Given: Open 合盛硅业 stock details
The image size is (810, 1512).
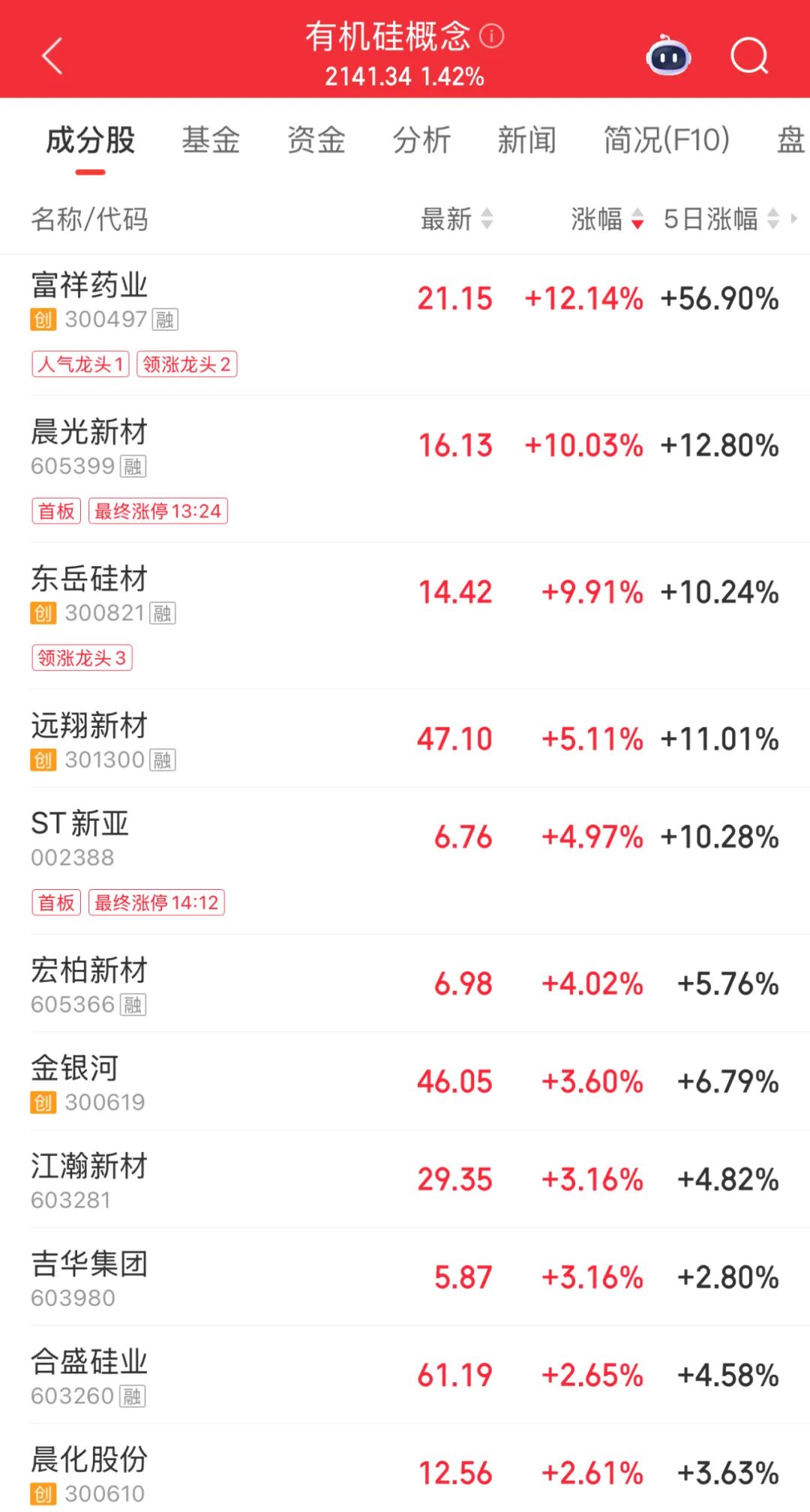Looking at the screenshot, I should point(90,1362).
